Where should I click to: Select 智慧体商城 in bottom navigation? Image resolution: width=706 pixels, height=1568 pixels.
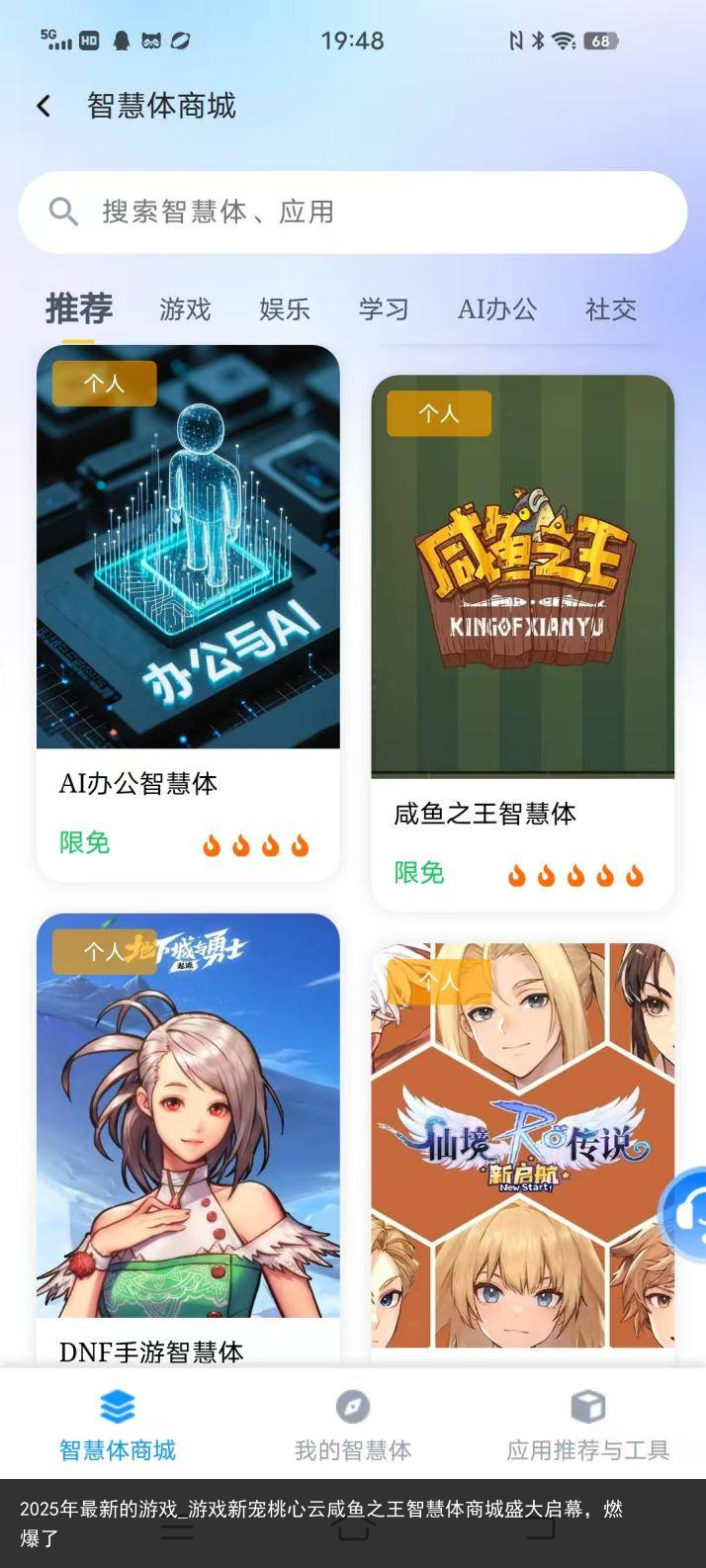pyautogui.click(x=117, y=1425)
